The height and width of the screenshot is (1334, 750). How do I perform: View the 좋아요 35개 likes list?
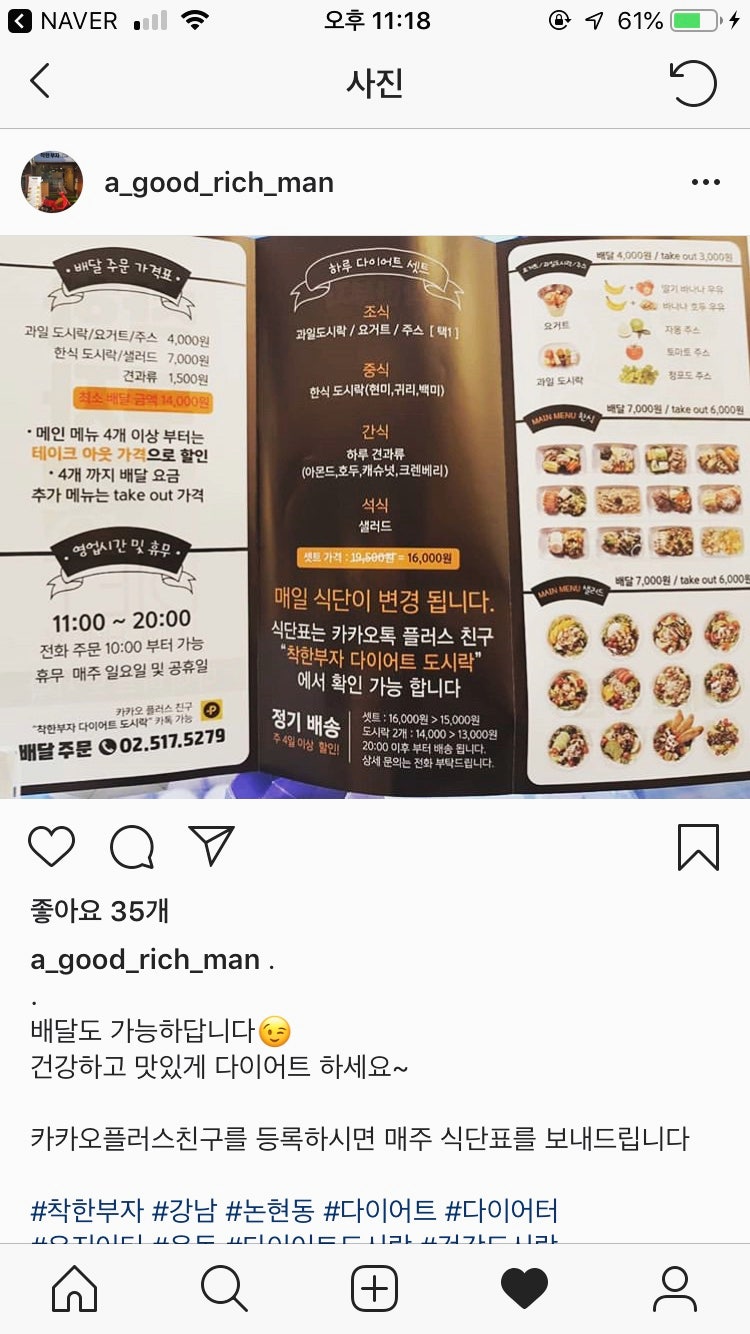[99, 910]
